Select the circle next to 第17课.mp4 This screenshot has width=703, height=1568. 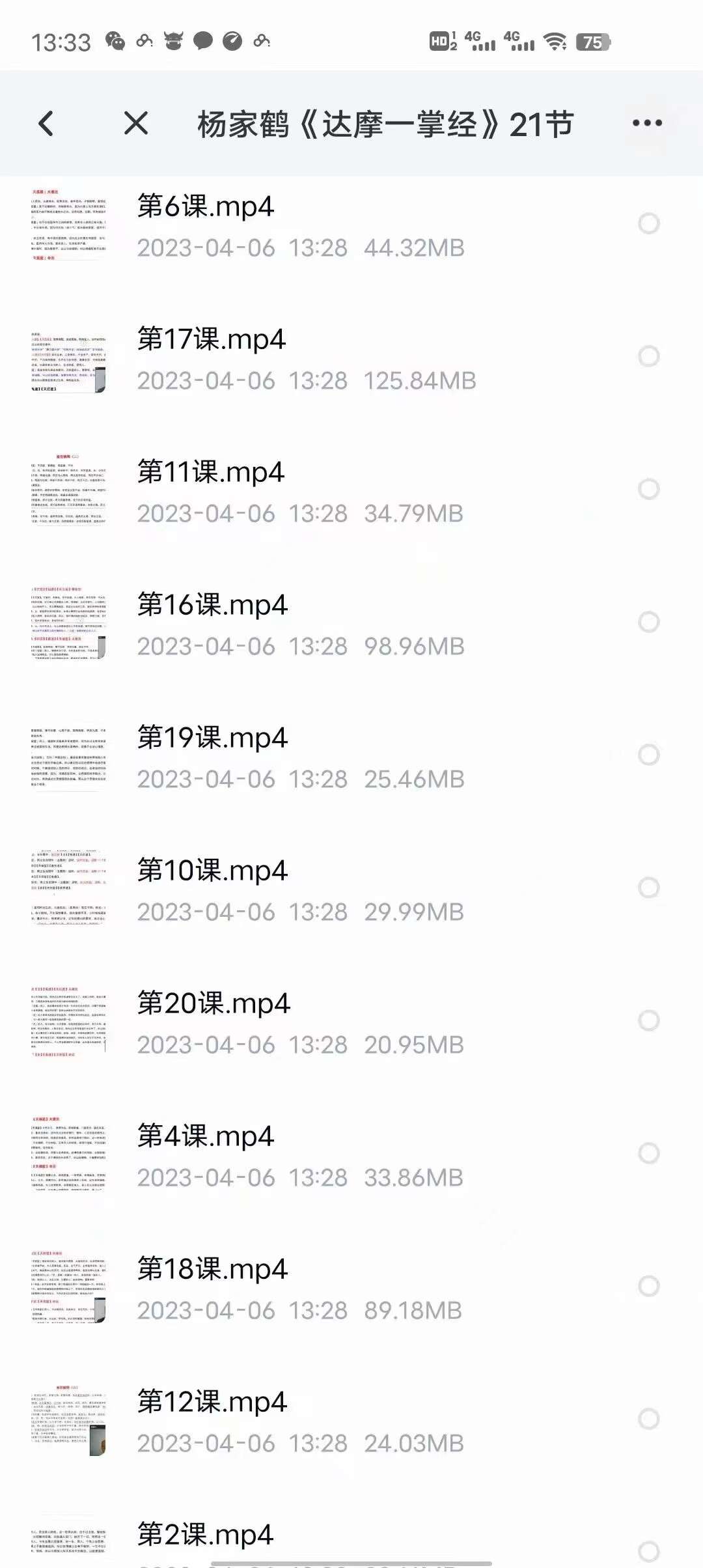point(648,356)
